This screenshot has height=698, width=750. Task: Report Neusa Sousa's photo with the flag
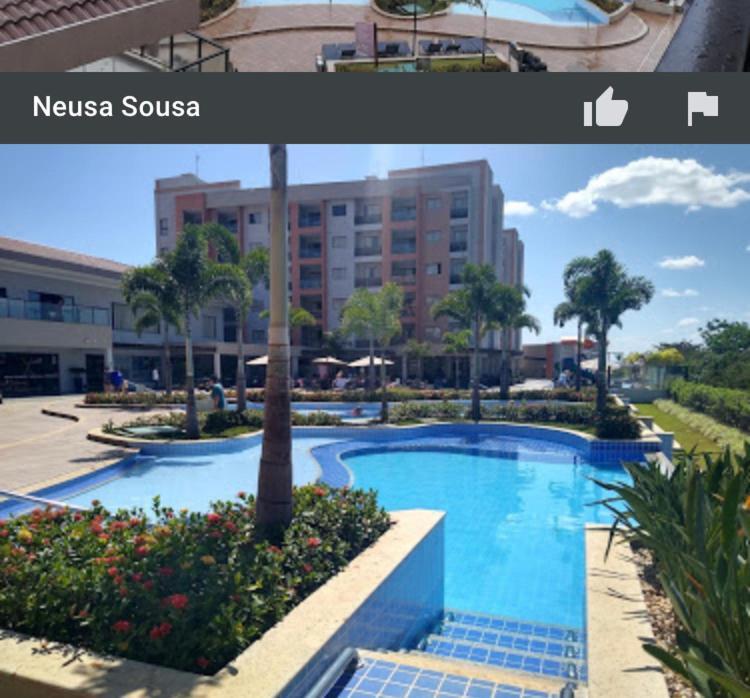[x=702, y=107]
